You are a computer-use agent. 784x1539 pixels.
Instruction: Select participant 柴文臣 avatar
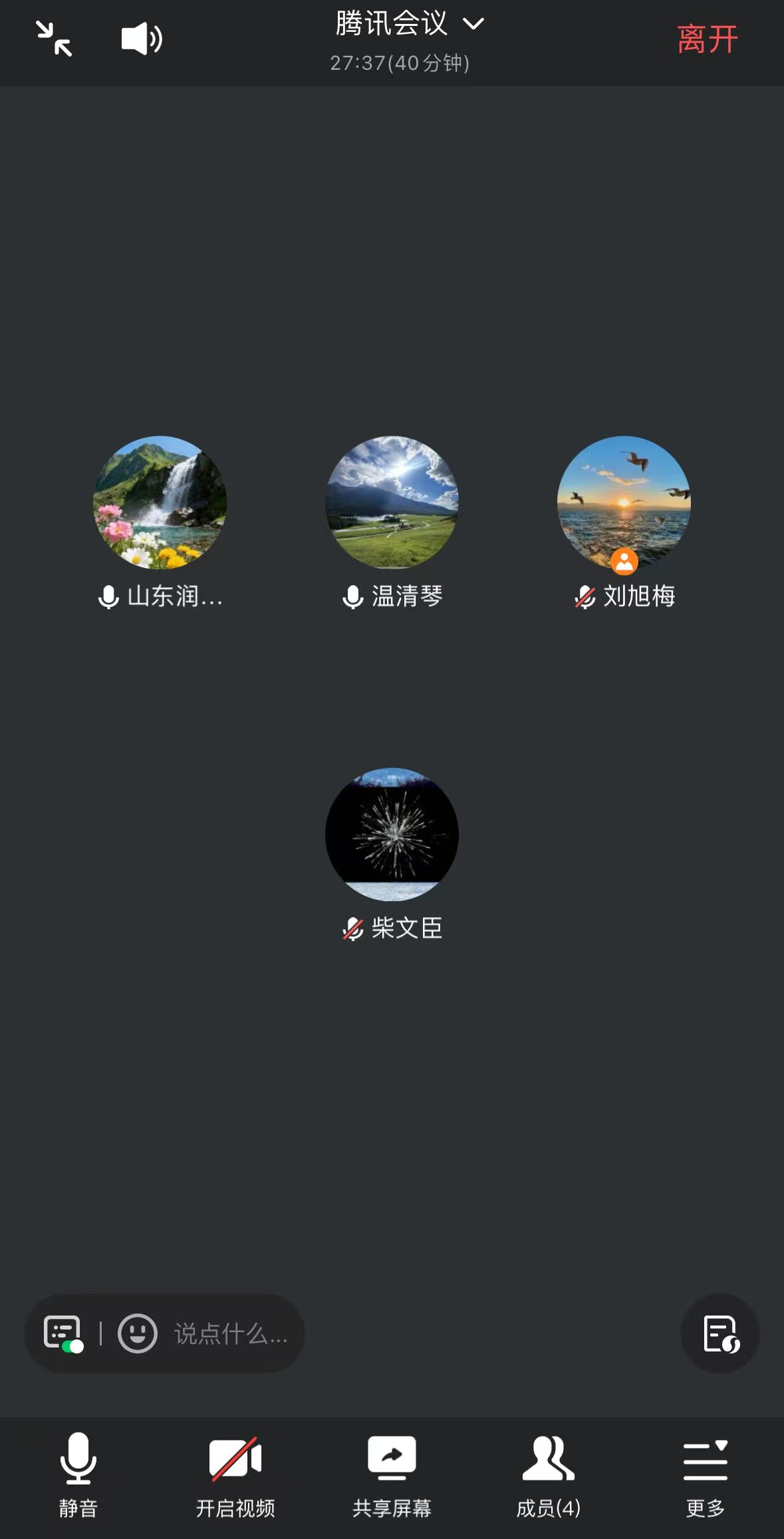[392, 835]
